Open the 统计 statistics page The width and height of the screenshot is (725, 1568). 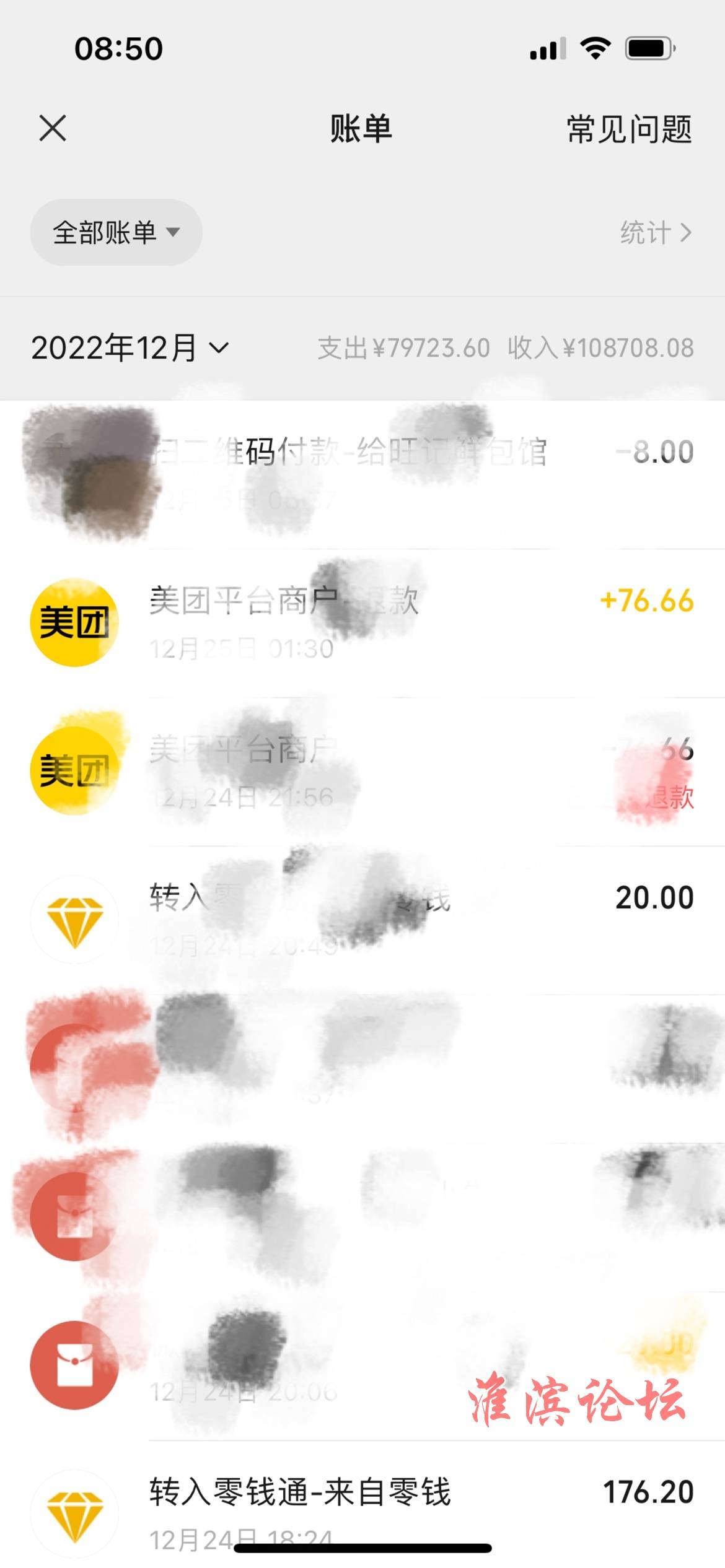(656, 233)
